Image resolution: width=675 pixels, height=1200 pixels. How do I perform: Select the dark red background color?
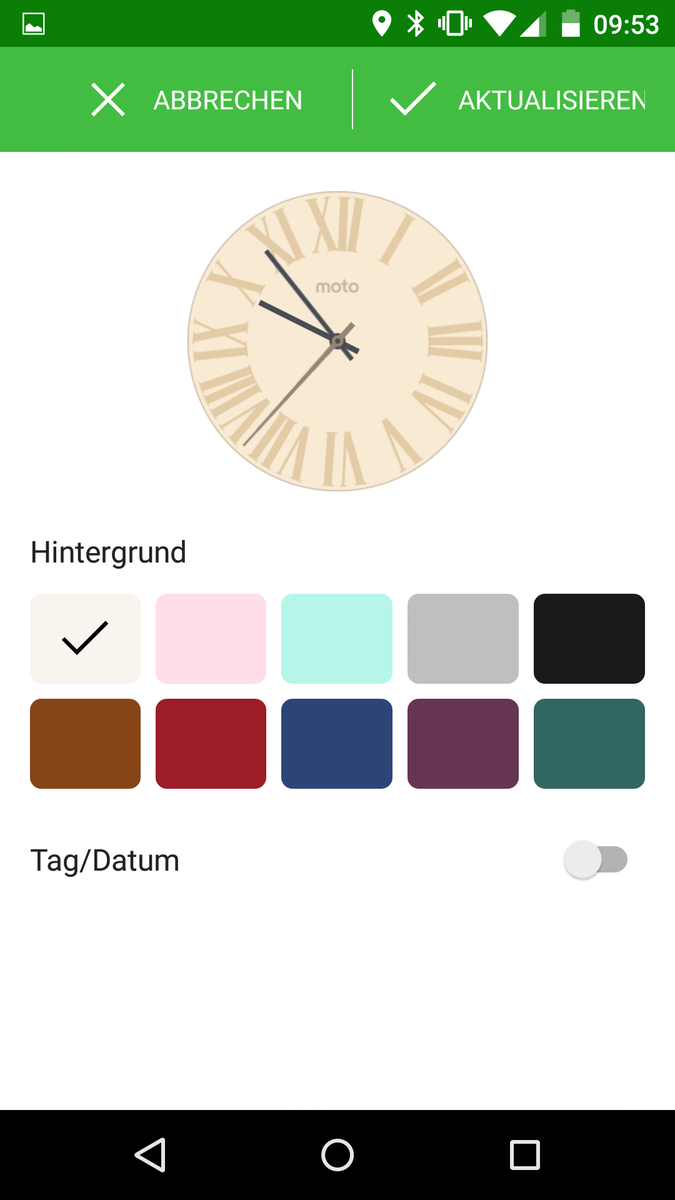coord(211,744)
